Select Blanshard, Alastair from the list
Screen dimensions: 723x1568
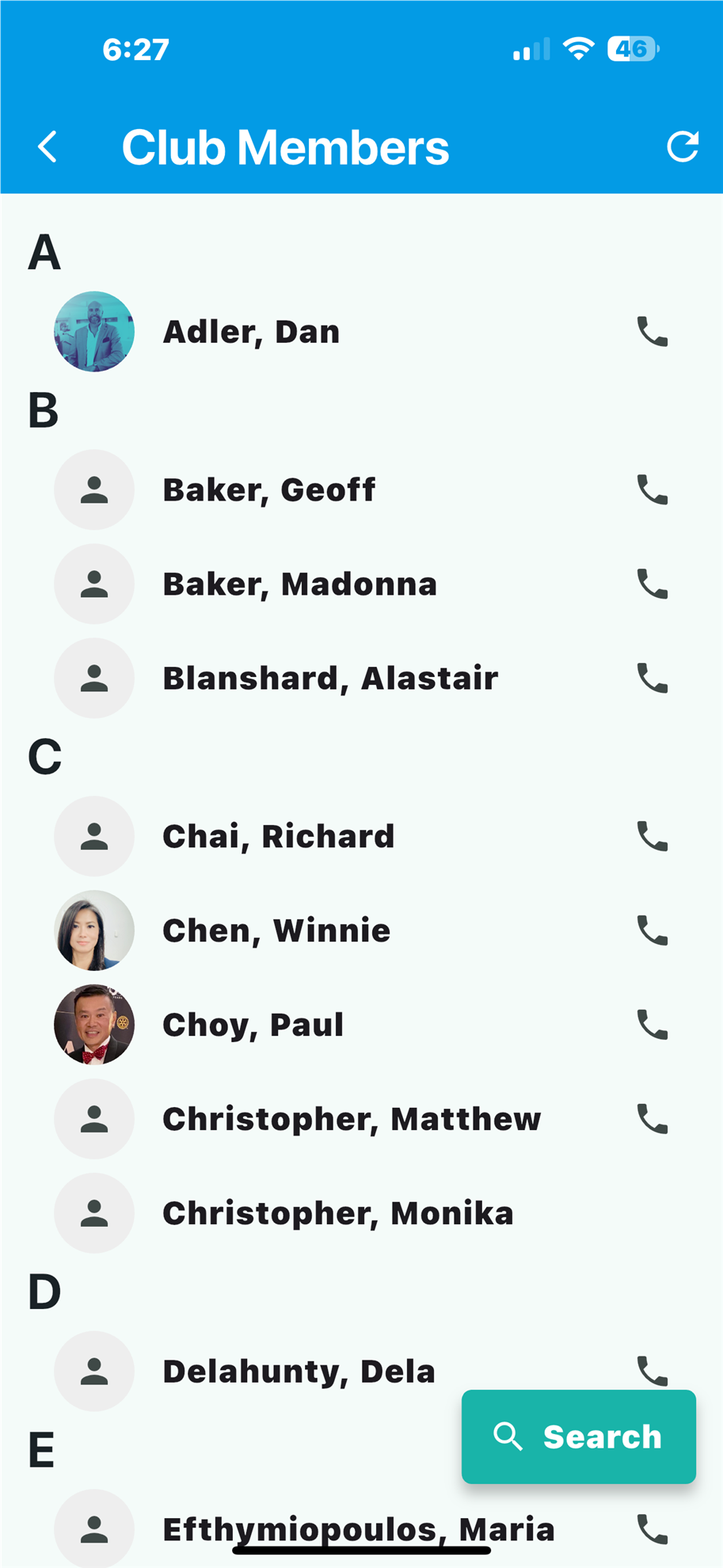(330, 679)
